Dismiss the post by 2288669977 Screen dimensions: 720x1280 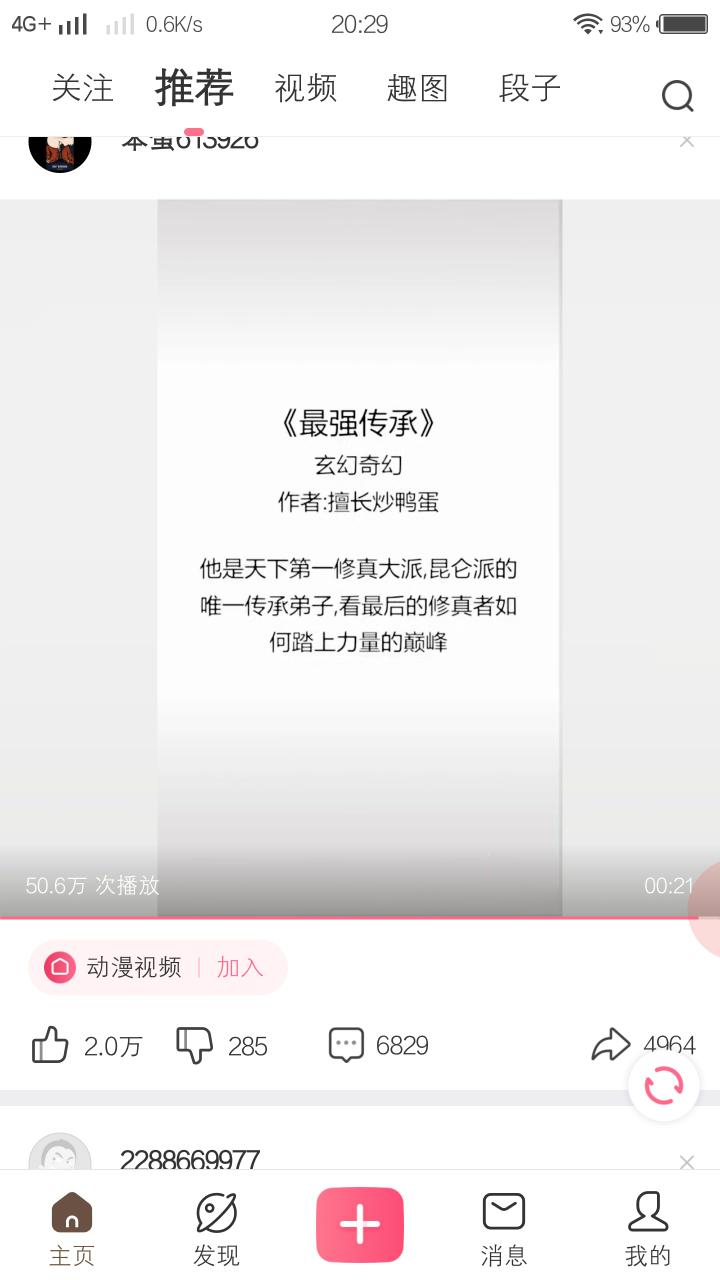pyautogui.click(x=687, y=1161)
